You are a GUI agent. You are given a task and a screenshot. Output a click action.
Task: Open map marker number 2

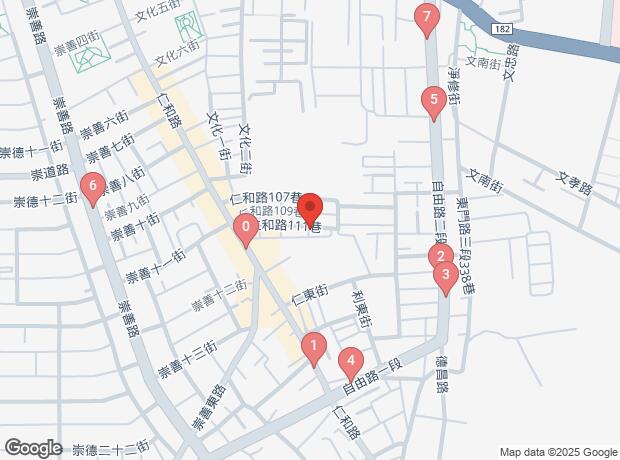click(x=439, y=256)
